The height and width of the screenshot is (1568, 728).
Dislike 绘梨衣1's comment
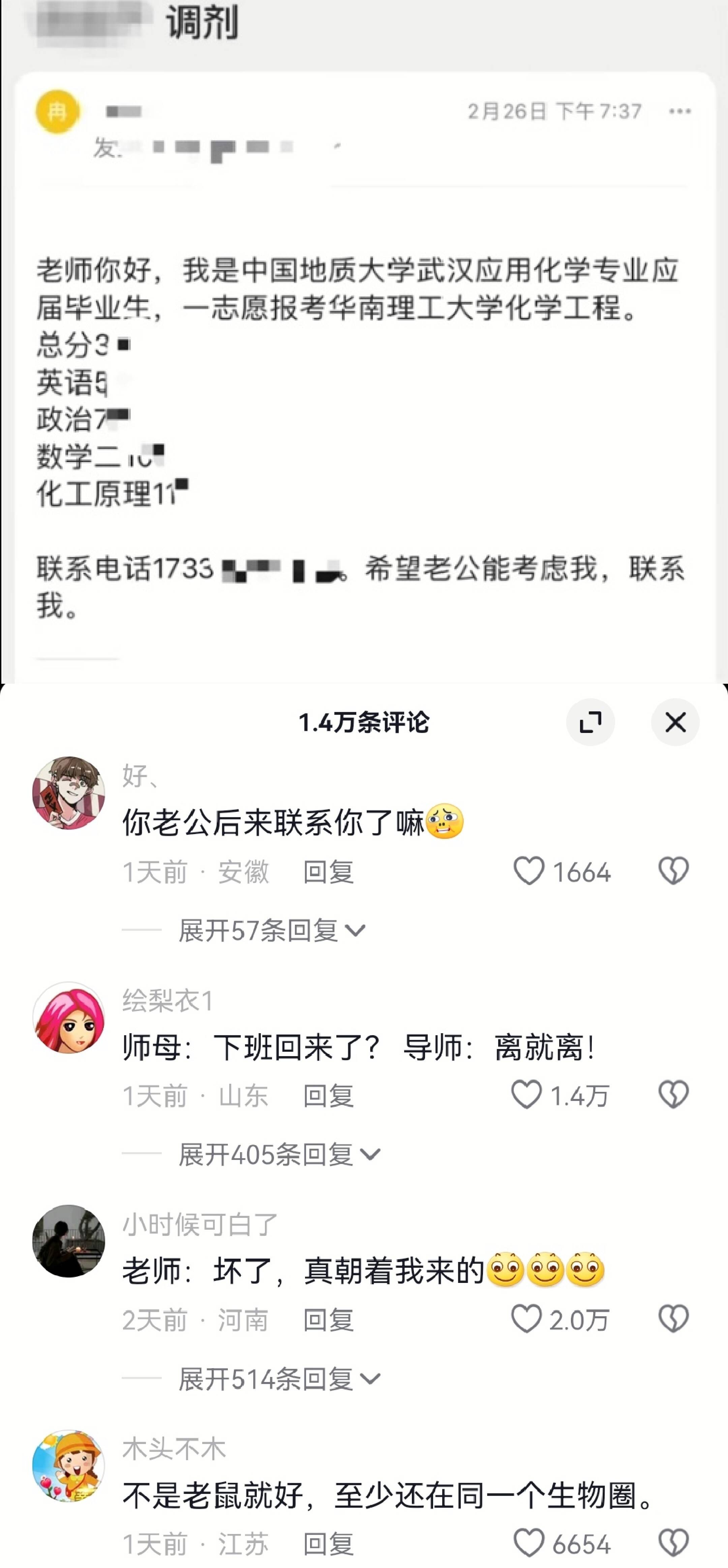[x=673, y=1095]
